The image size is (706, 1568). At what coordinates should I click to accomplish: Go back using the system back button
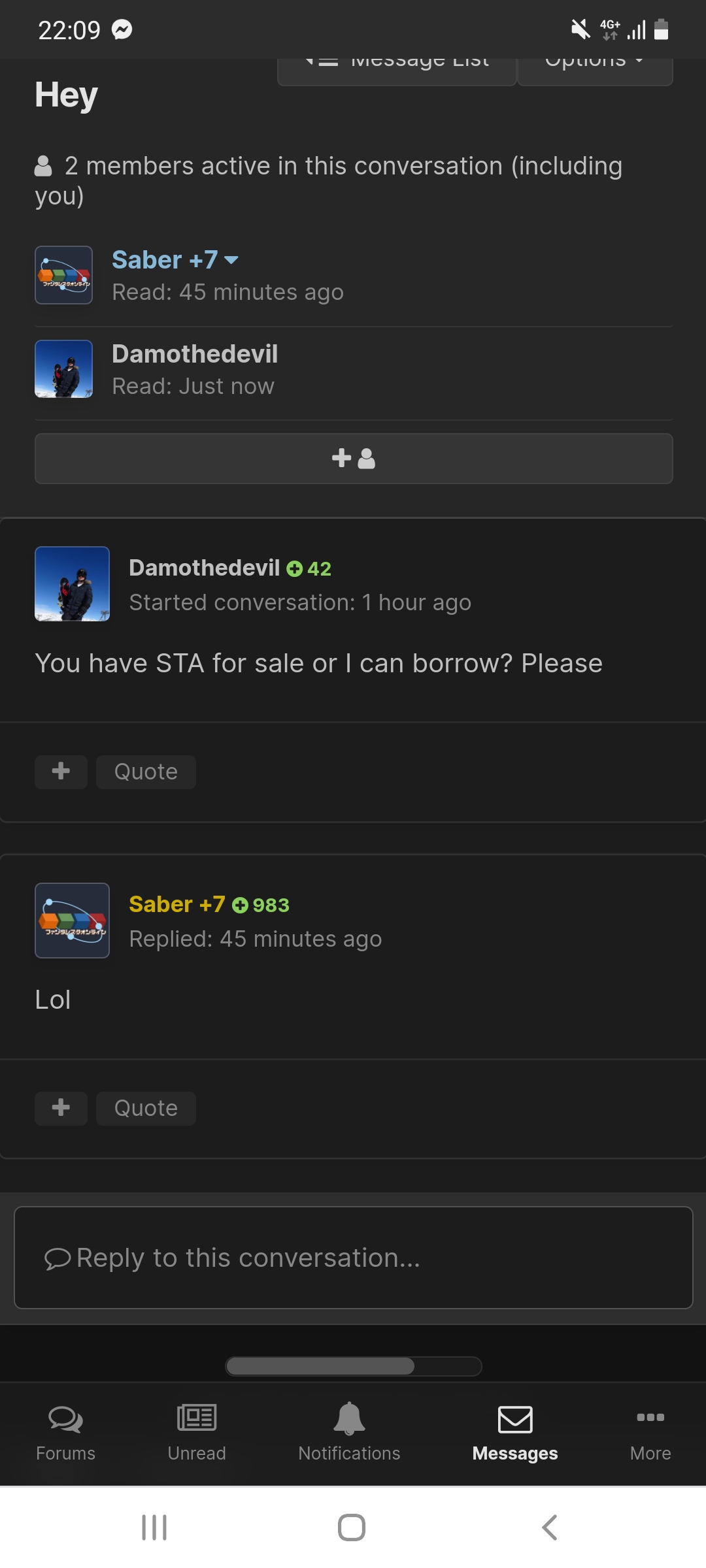point(550,1527)
